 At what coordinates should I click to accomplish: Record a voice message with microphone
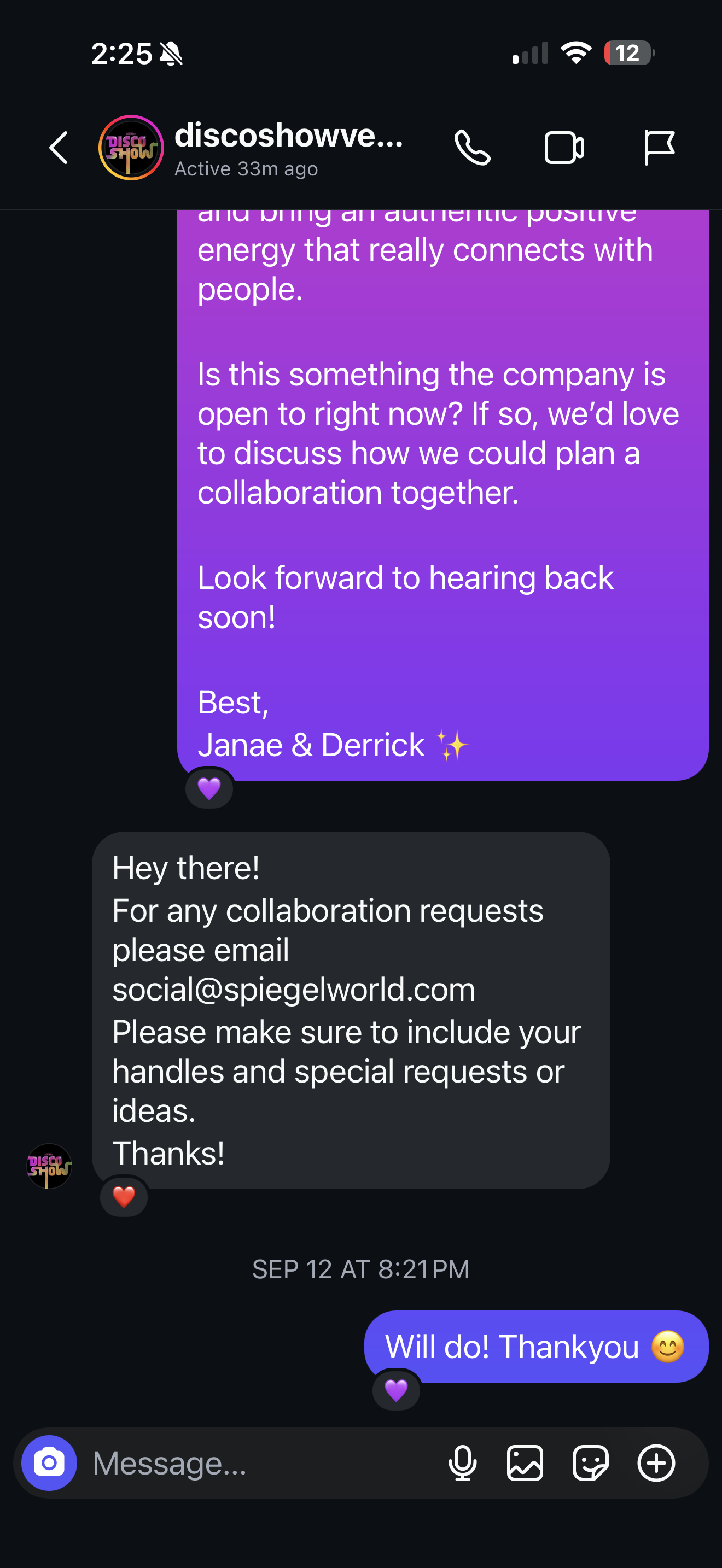463,1462
